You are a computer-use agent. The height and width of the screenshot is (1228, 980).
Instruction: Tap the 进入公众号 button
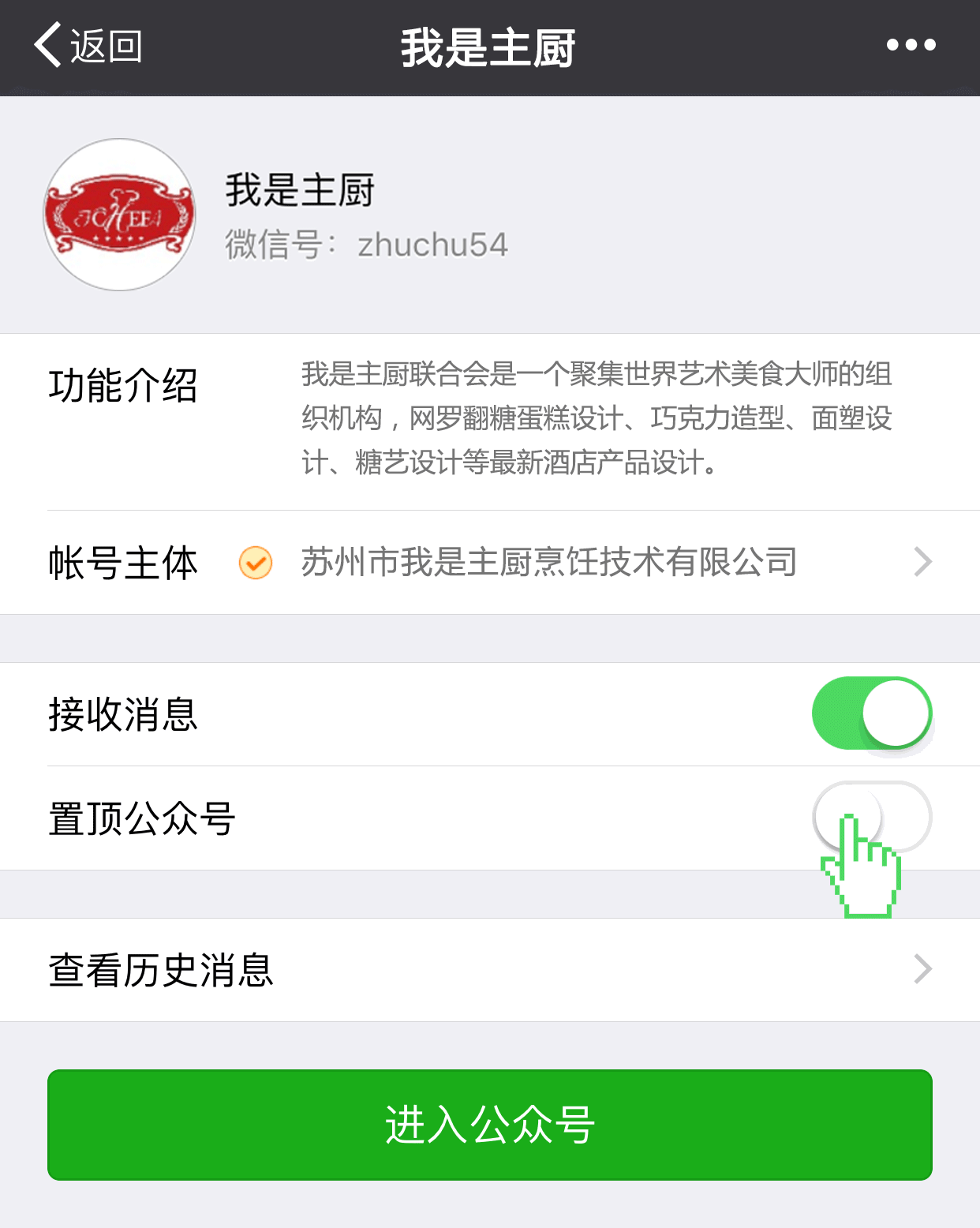coord(489,1125)
